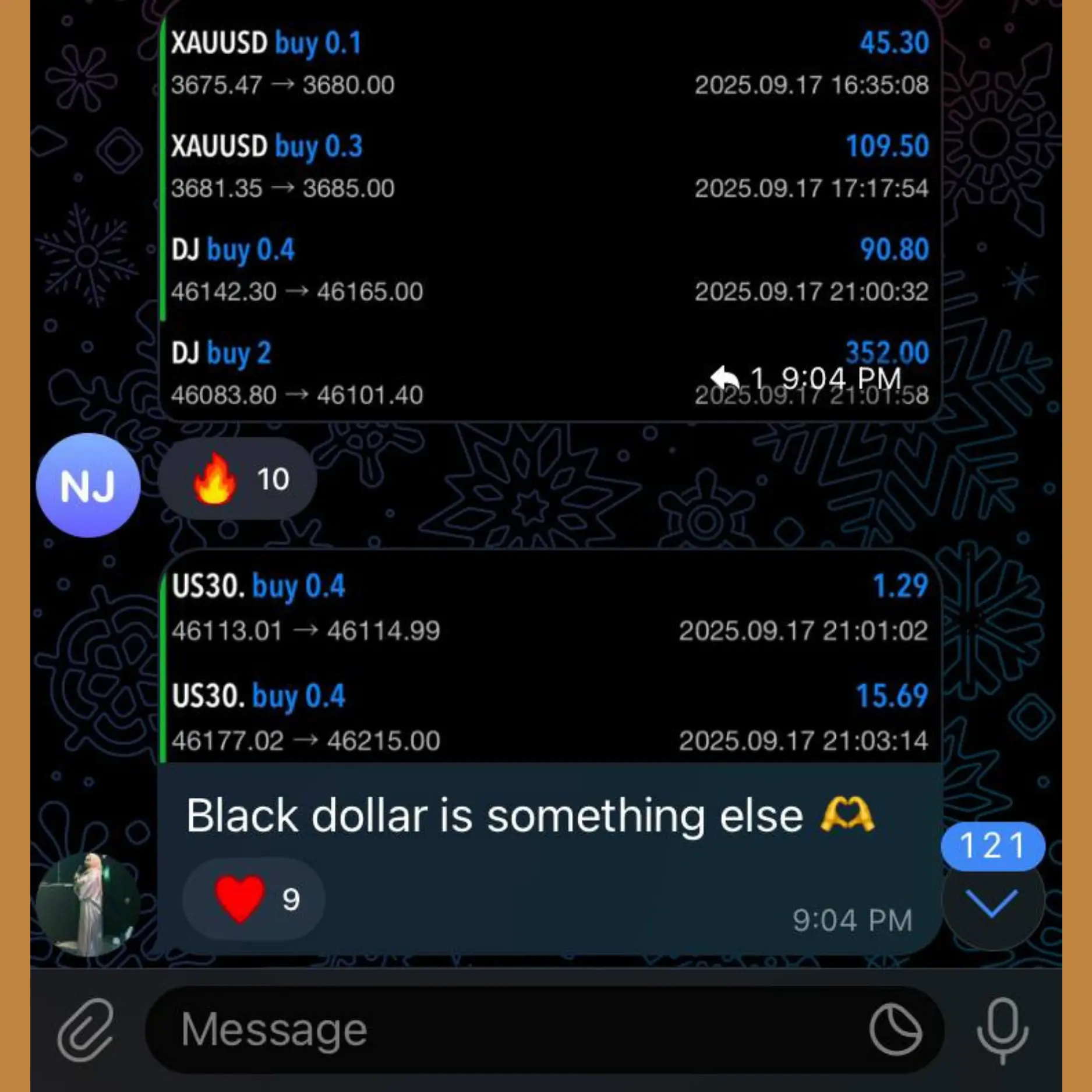The width and height of the screenshot is (1092, 1092).
Task: Jump to latest messages via down arrow
Action: (992, 904)
